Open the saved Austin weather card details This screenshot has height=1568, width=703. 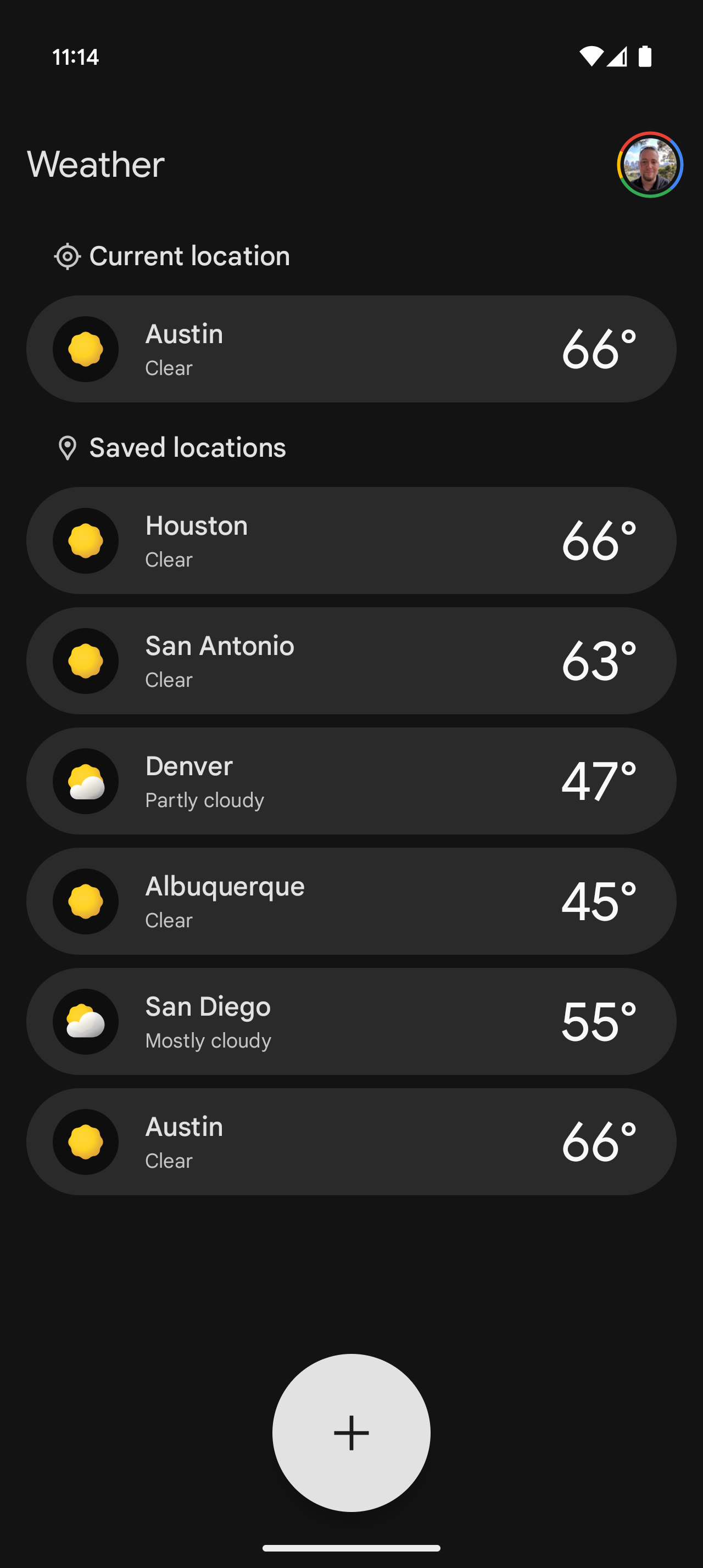coord(351,1142)
